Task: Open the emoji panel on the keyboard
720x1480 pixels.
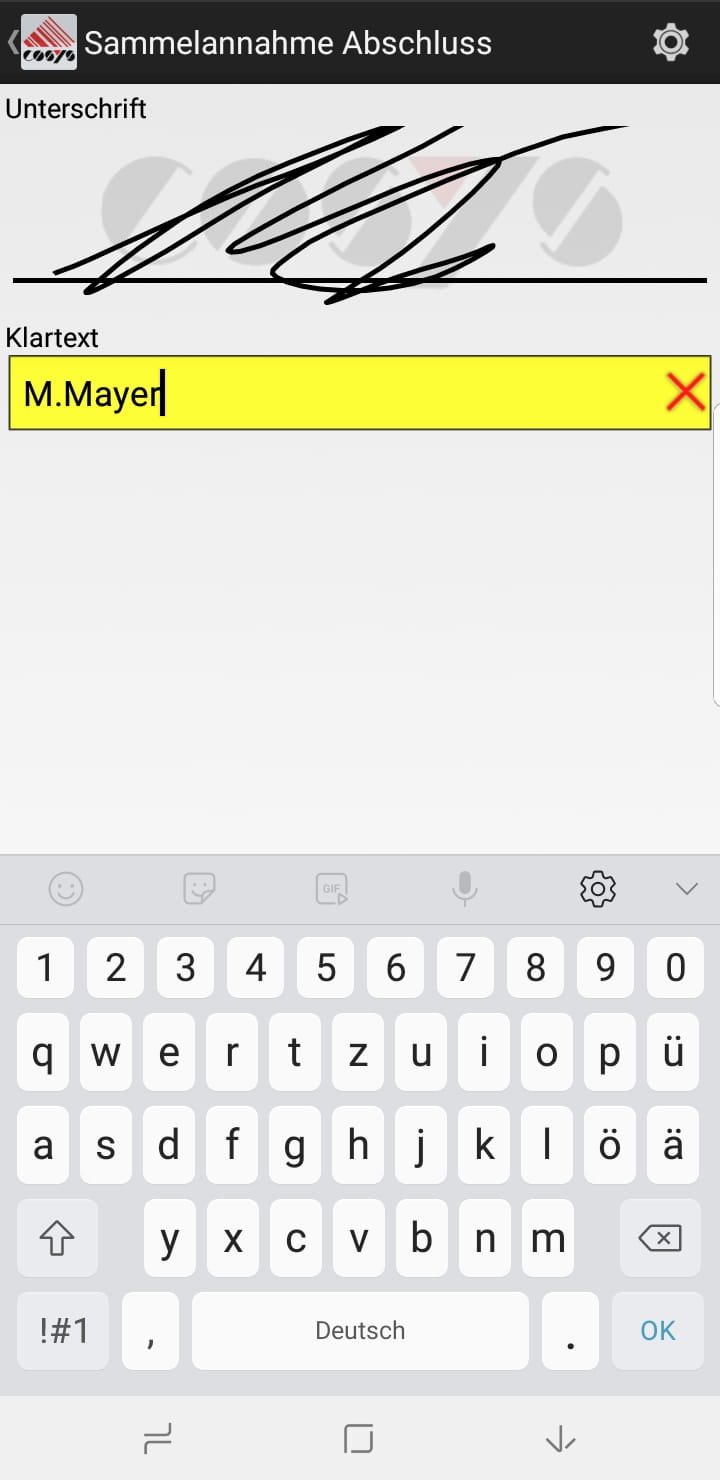Action: (x=65, y=888)
